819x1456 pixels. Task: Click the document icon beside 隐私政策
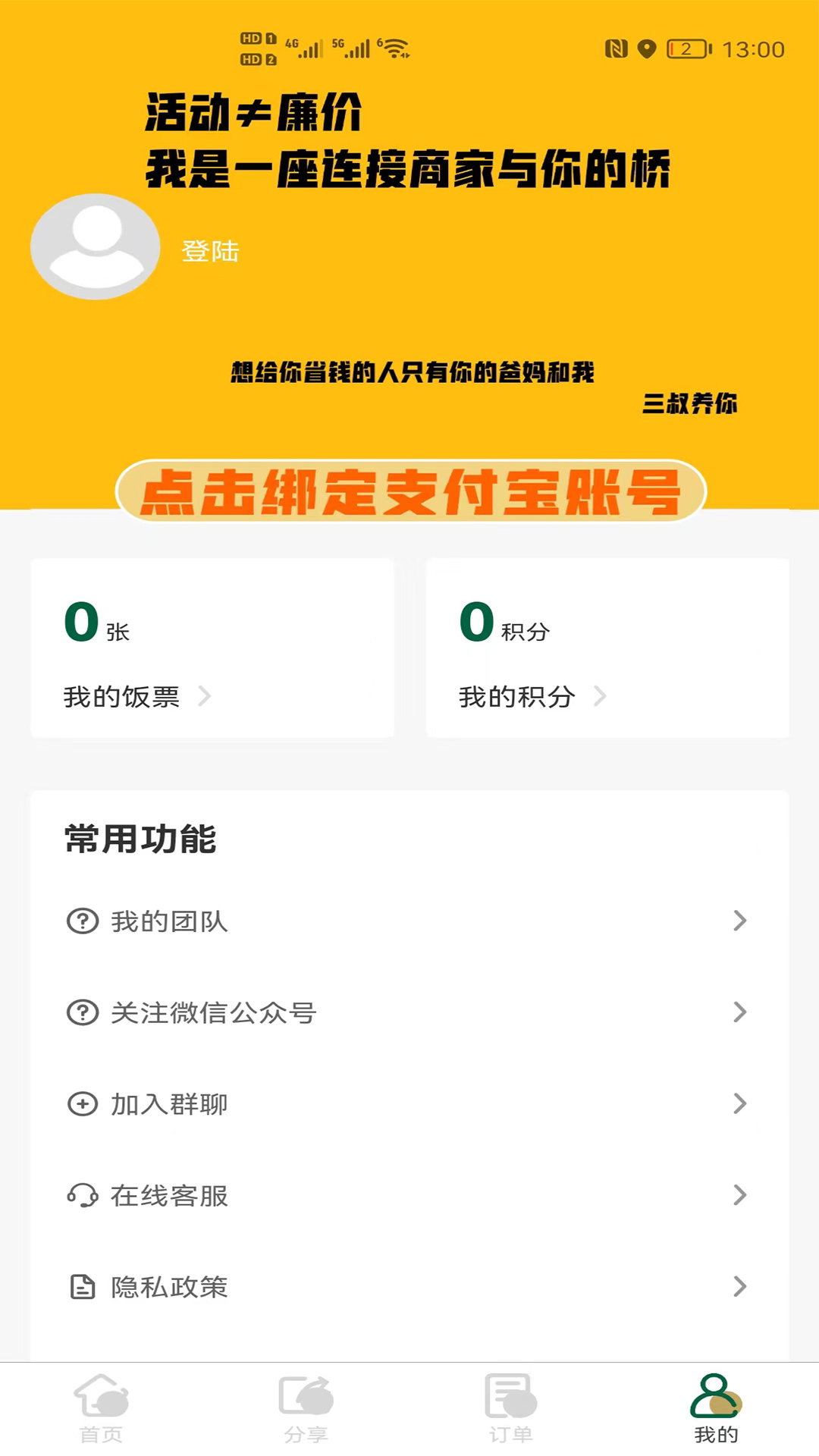coord(81,1286)
